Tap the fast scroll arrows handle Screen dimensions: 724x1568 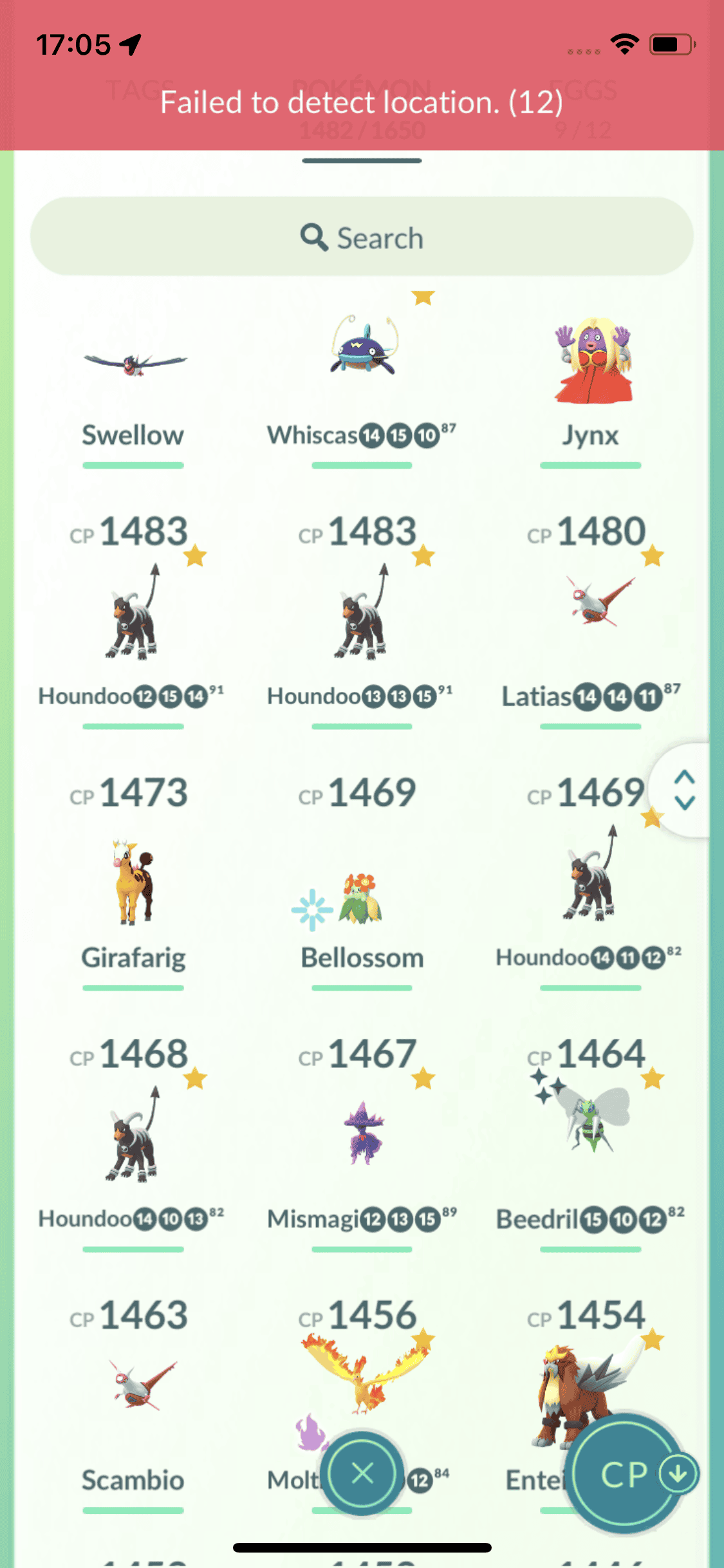pos(684,790)
